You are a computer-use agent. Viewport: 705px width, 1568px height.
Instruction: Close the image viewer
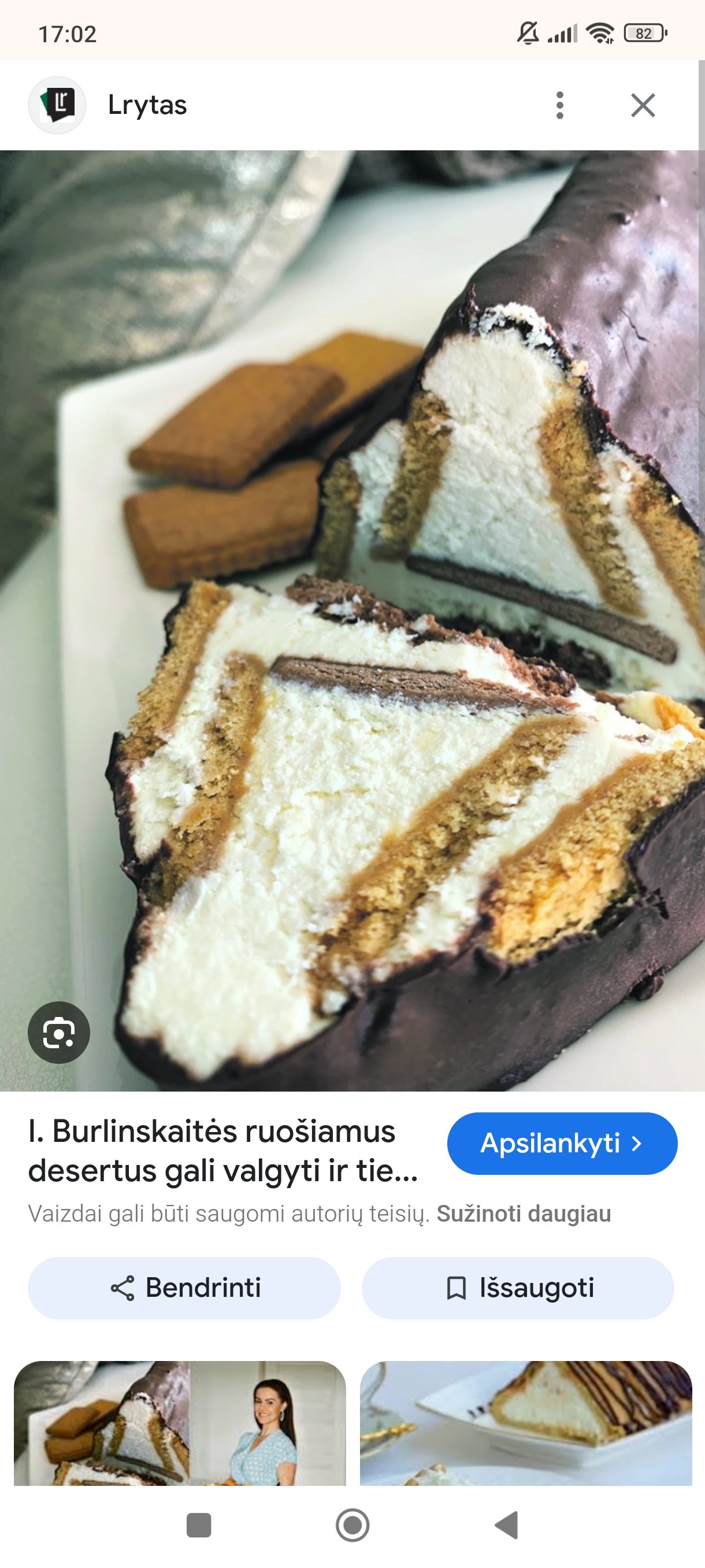(643, 105)
